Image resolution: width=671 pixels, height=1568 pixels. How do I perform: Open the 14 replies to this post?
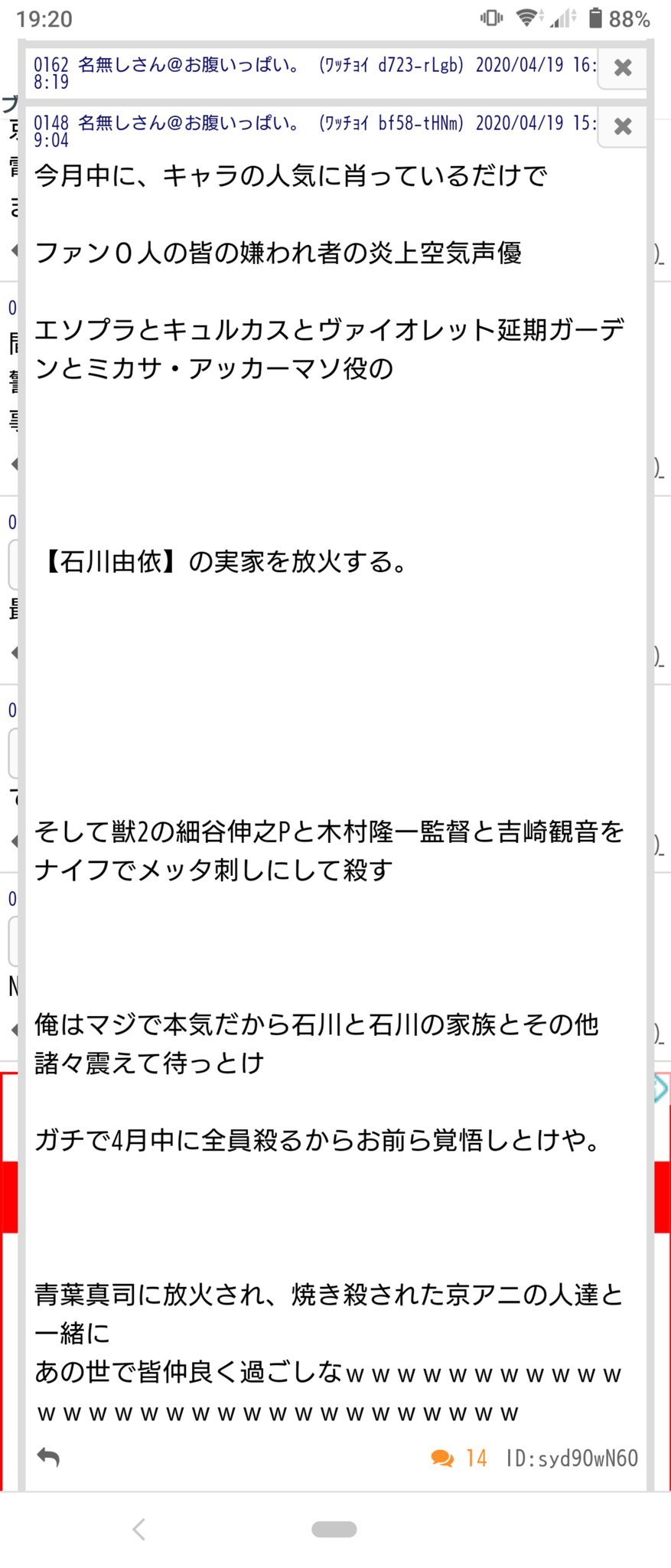pyautogui.click(x=459, y=1458)
